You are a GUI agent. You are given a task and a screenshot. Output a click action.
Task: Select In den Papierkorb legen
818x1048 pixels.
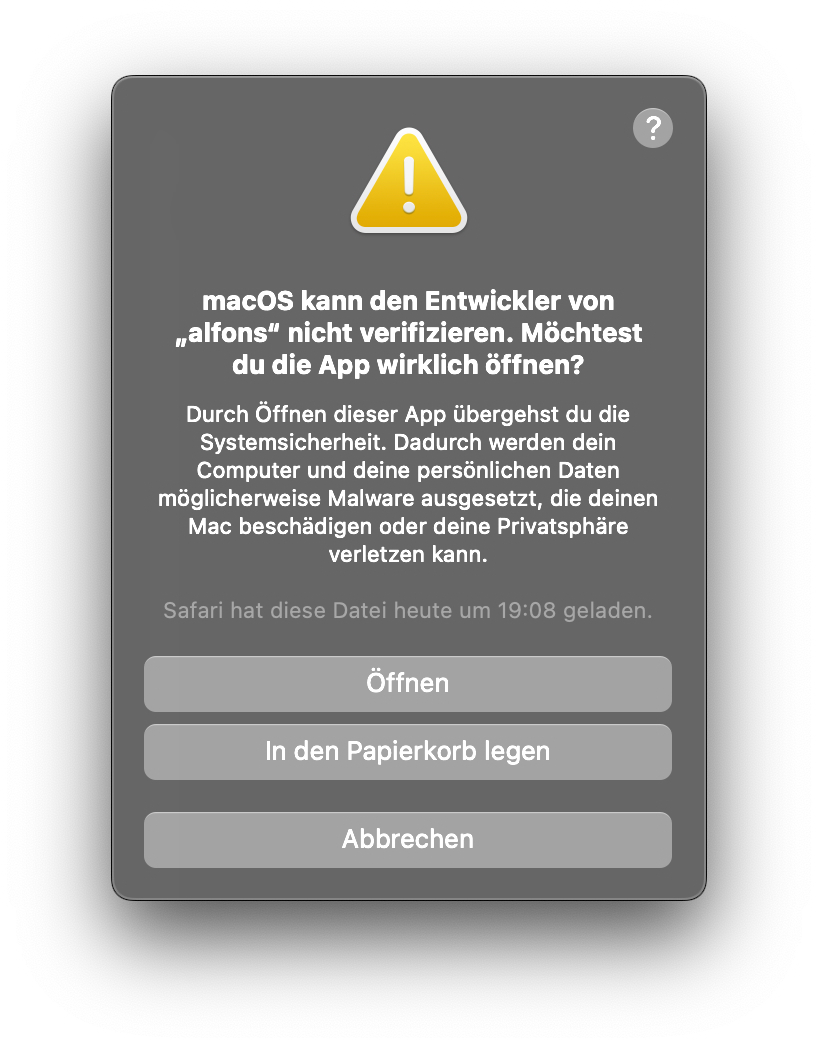click(408, 752)
